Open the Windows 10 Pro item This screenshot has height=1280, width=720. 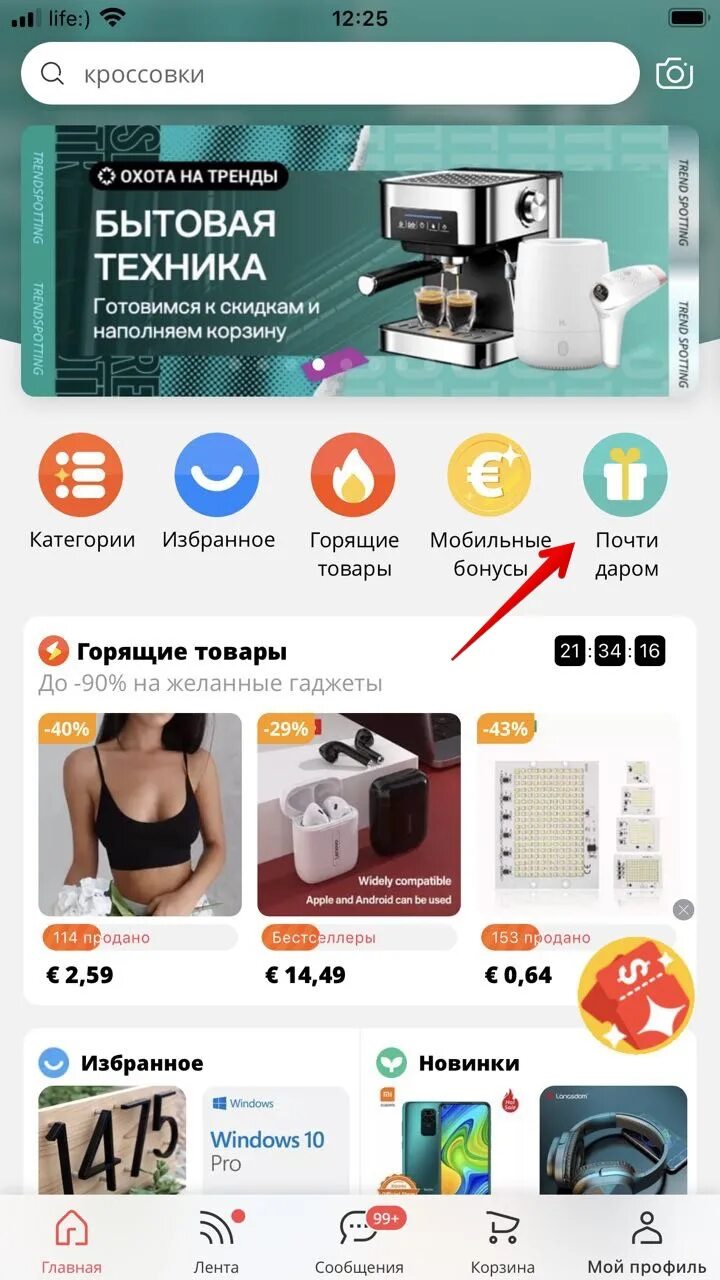click(275, 1140)
